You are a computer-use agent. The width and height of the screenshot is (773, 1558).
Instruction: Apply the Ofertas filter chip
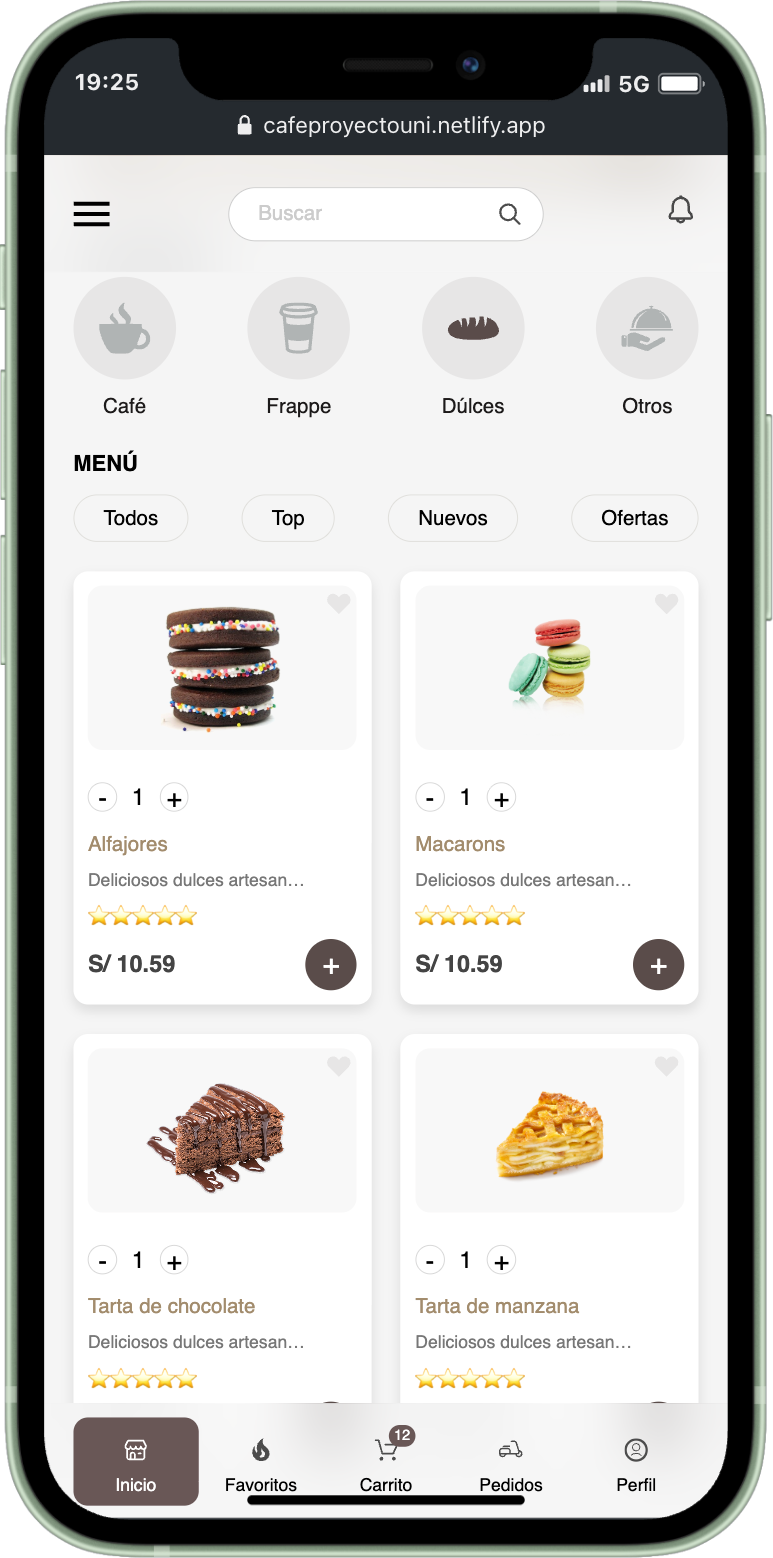coord(634,518)
